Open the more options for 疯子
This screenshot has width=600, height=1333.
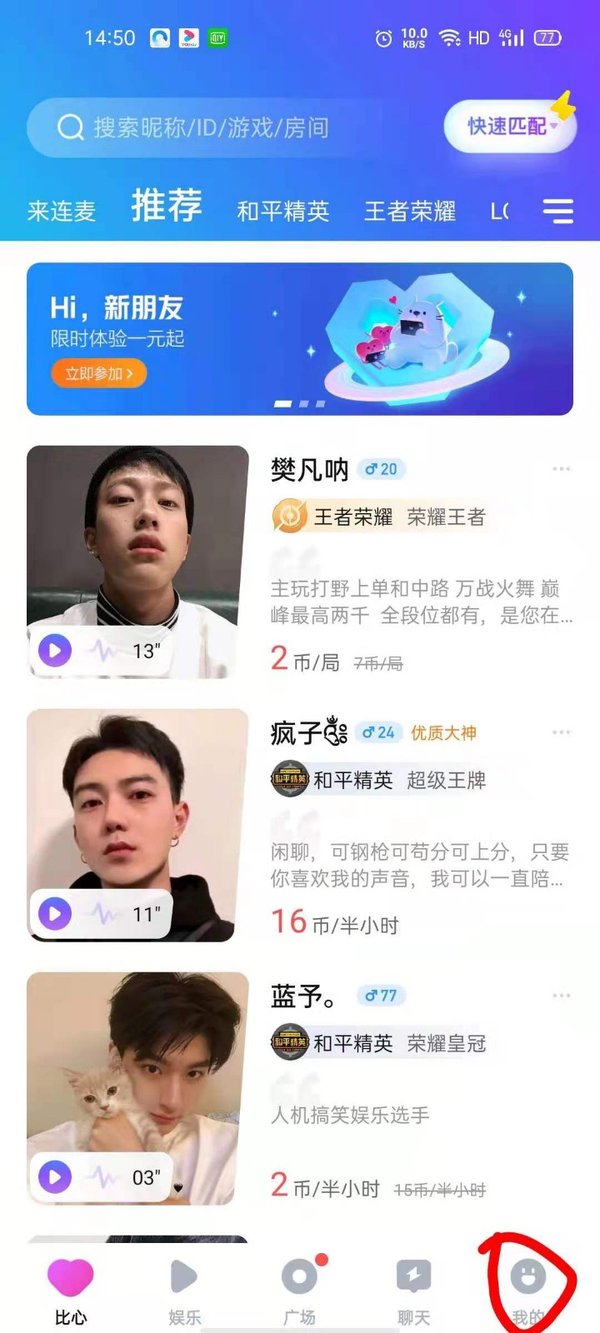pos(561,733)
